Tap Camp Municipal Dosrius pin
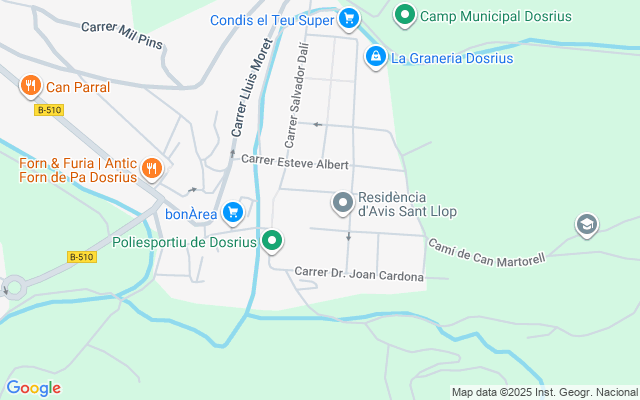 pos(404,15)
